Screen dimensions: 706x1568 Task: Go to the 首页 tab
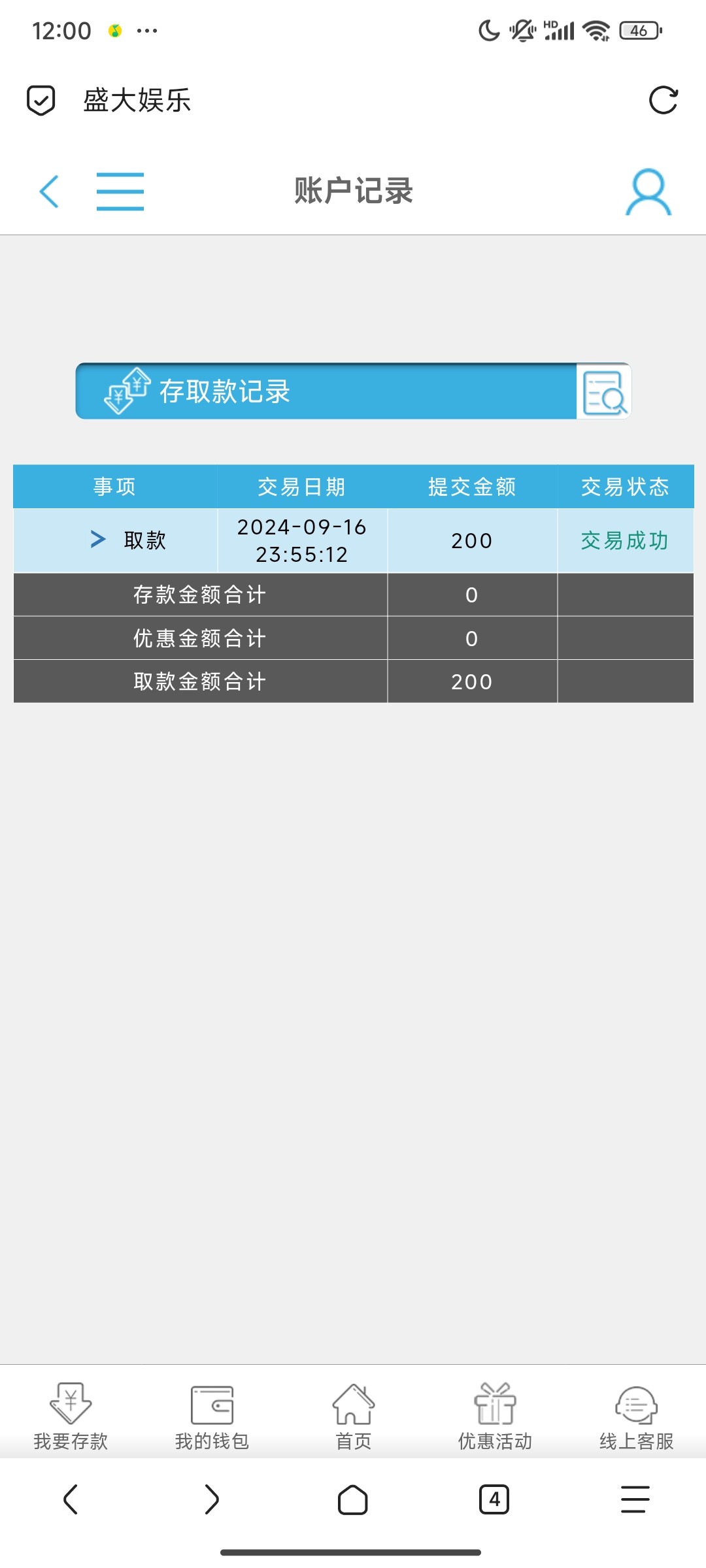pos(353,1415)
